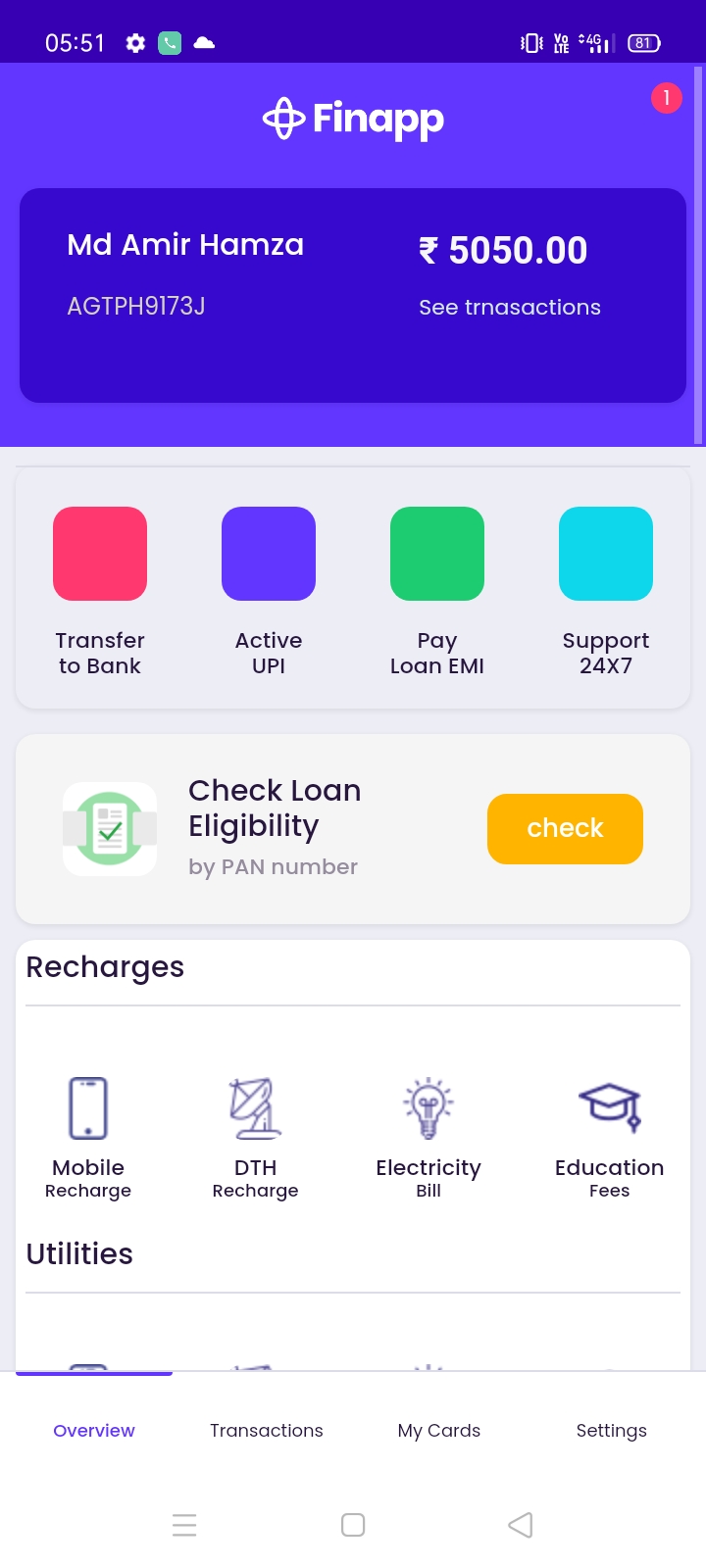706x1568 pixels.
Task: Contact Support 24X7
Action: tap(606, 593)
